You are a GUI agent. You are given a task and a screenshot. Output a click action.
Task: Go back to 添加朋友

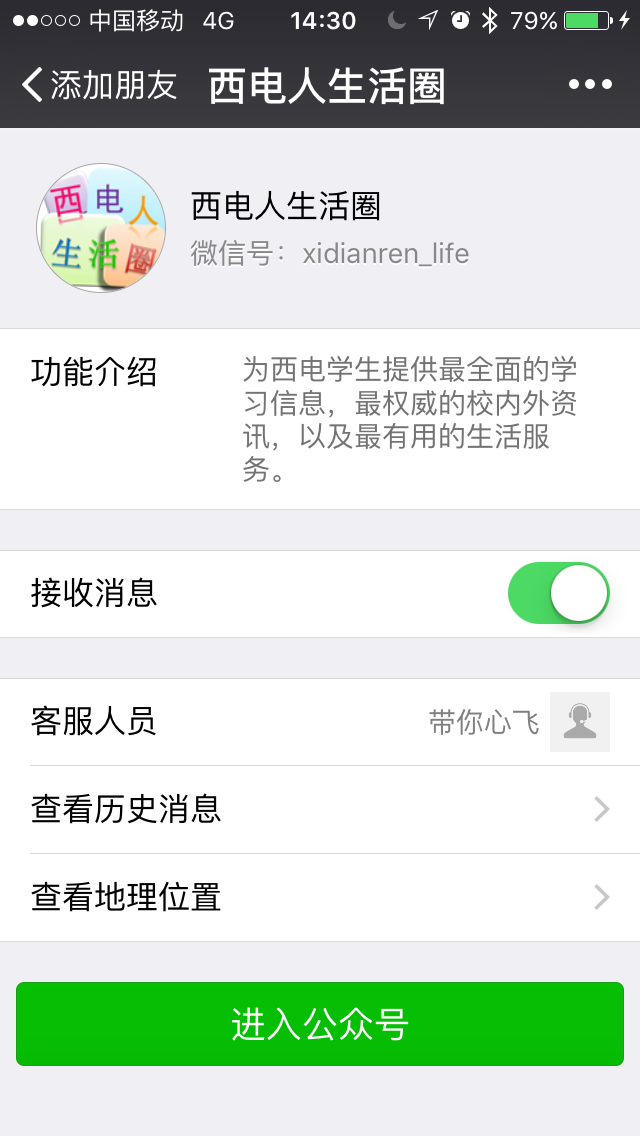pyautogui.click(x=99, y=85)
